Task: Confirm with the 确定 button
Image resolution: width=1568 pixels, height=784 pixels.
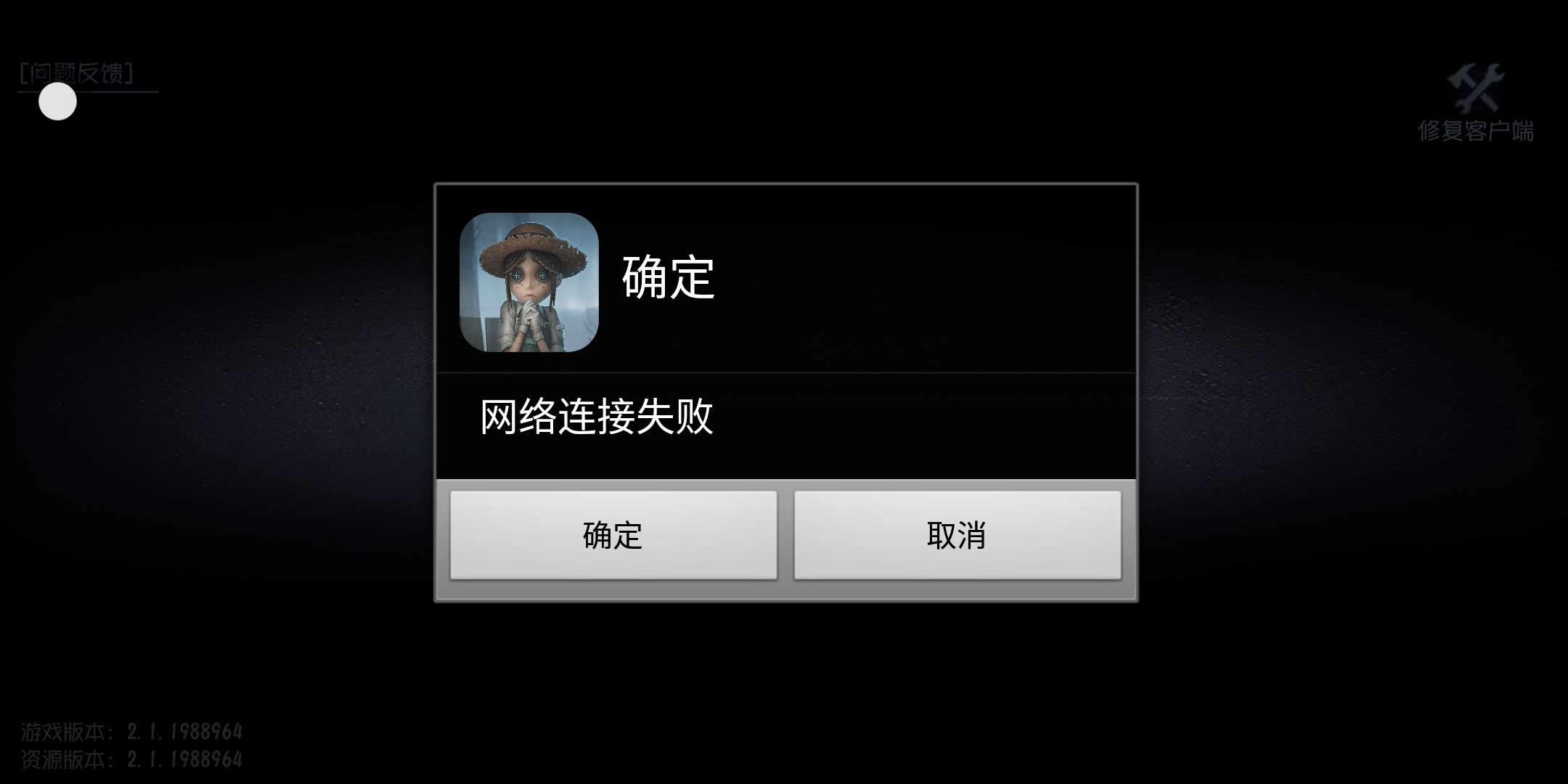Action: 613,535
